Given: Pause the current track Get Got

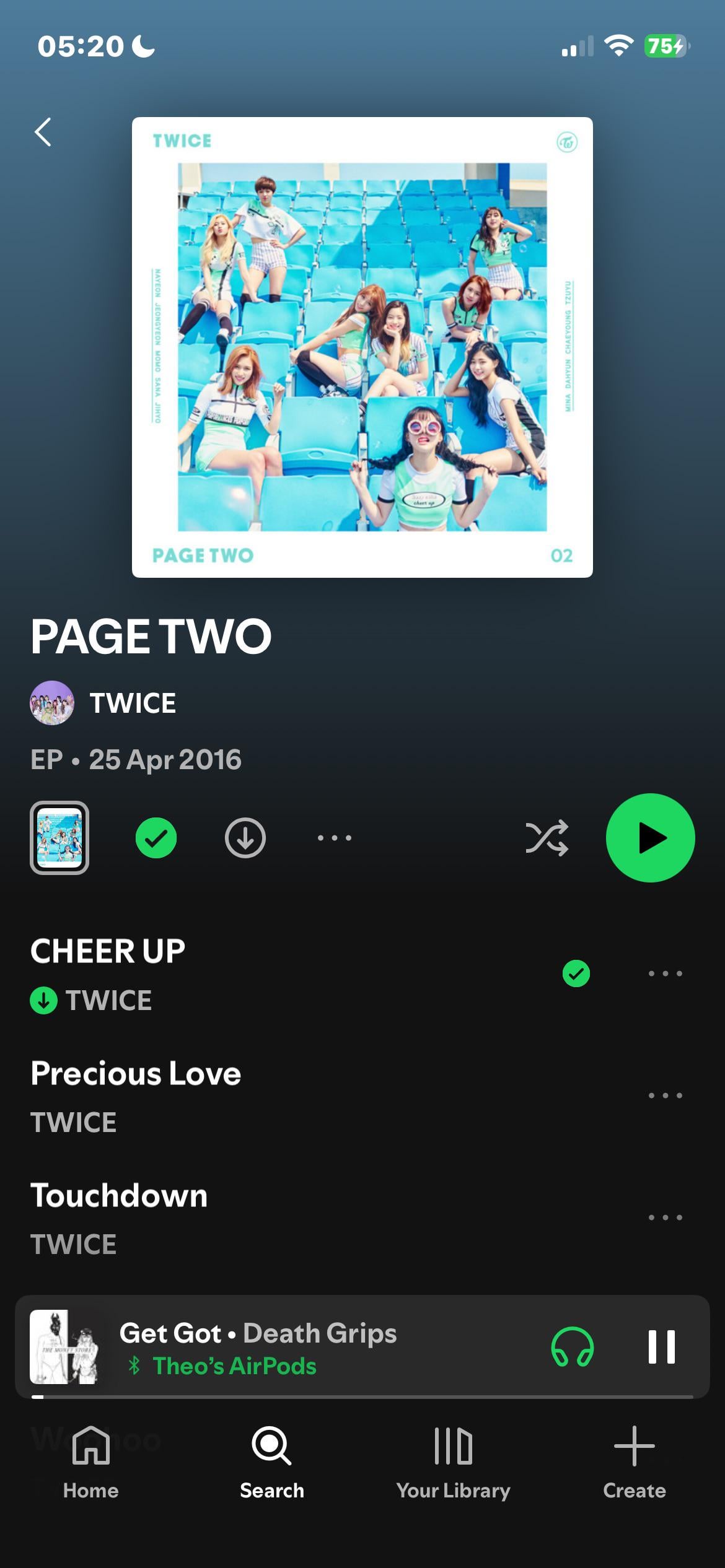Looking at the screenshot, I should [x=661, y=1346].
